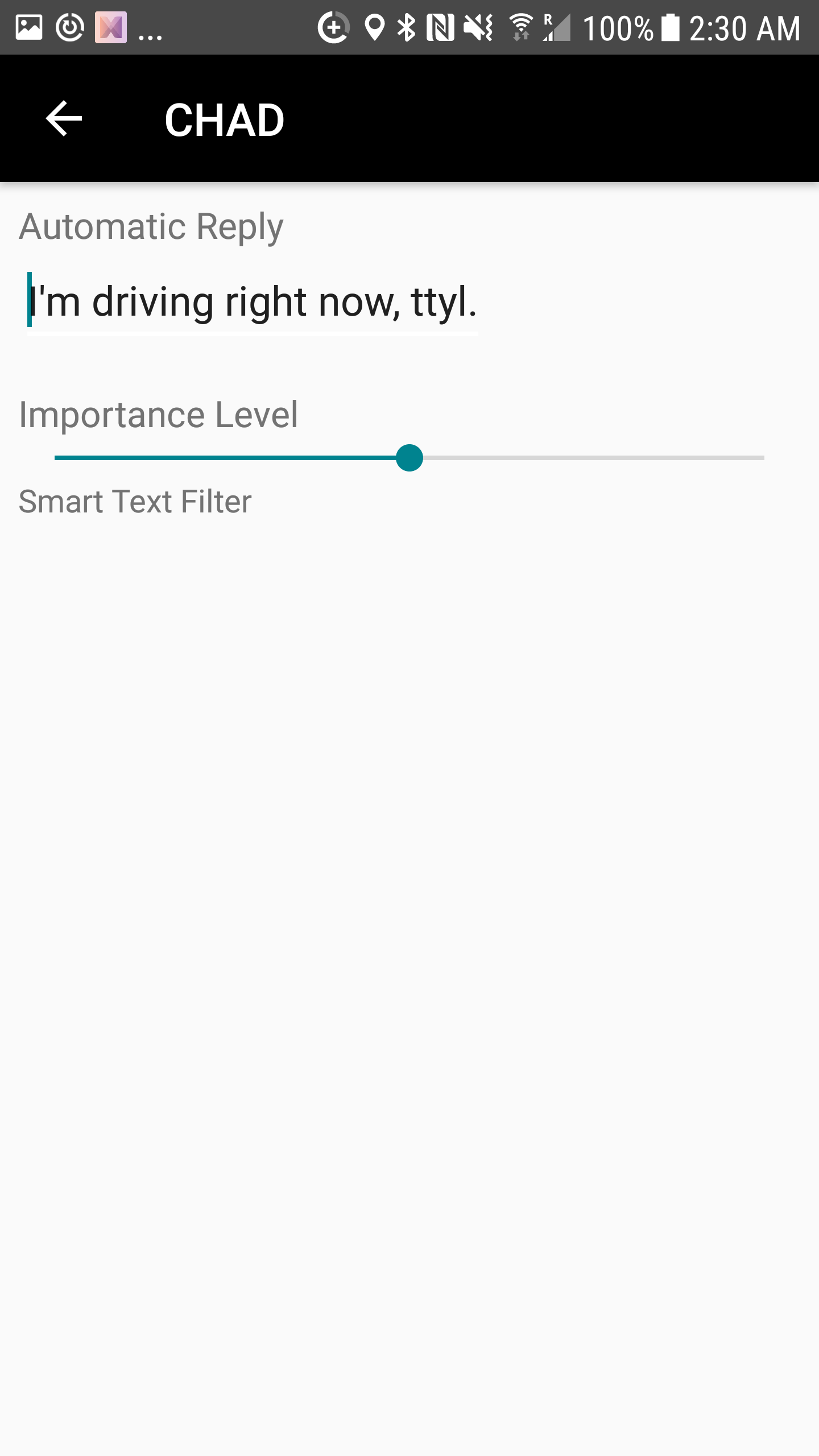This screenshot has width=819, height=1456.
Task: Tap the Automatic Reply text field
Action: coord(253,302)
